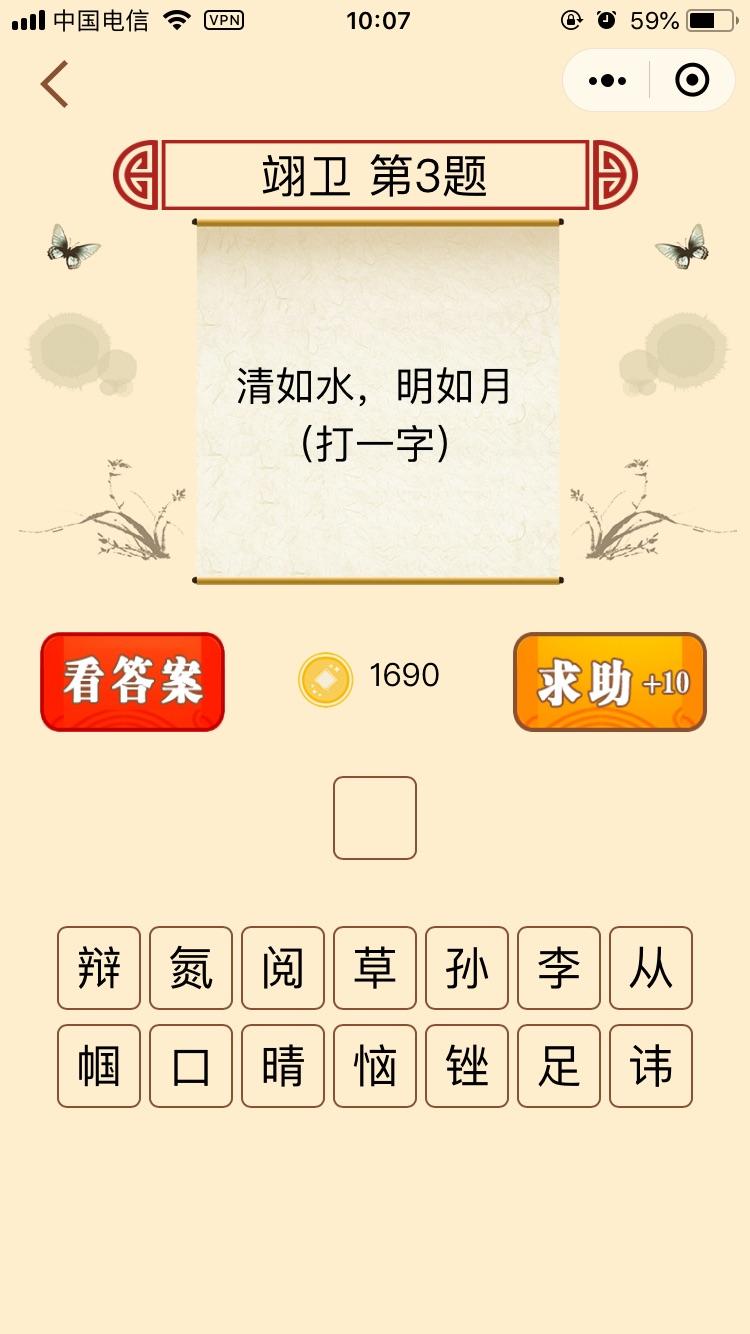Close the mini program via circle icon

coord(692,81)
